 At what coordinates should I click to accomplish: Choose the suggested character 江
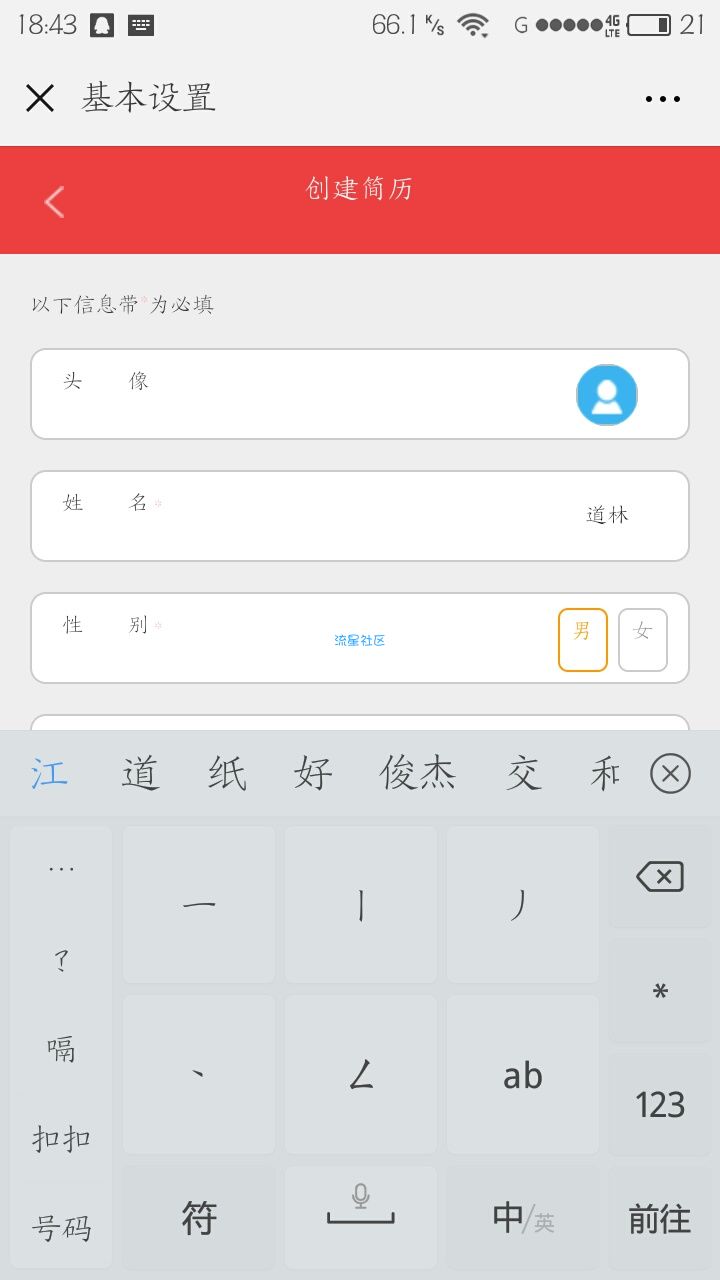[49, 773]
